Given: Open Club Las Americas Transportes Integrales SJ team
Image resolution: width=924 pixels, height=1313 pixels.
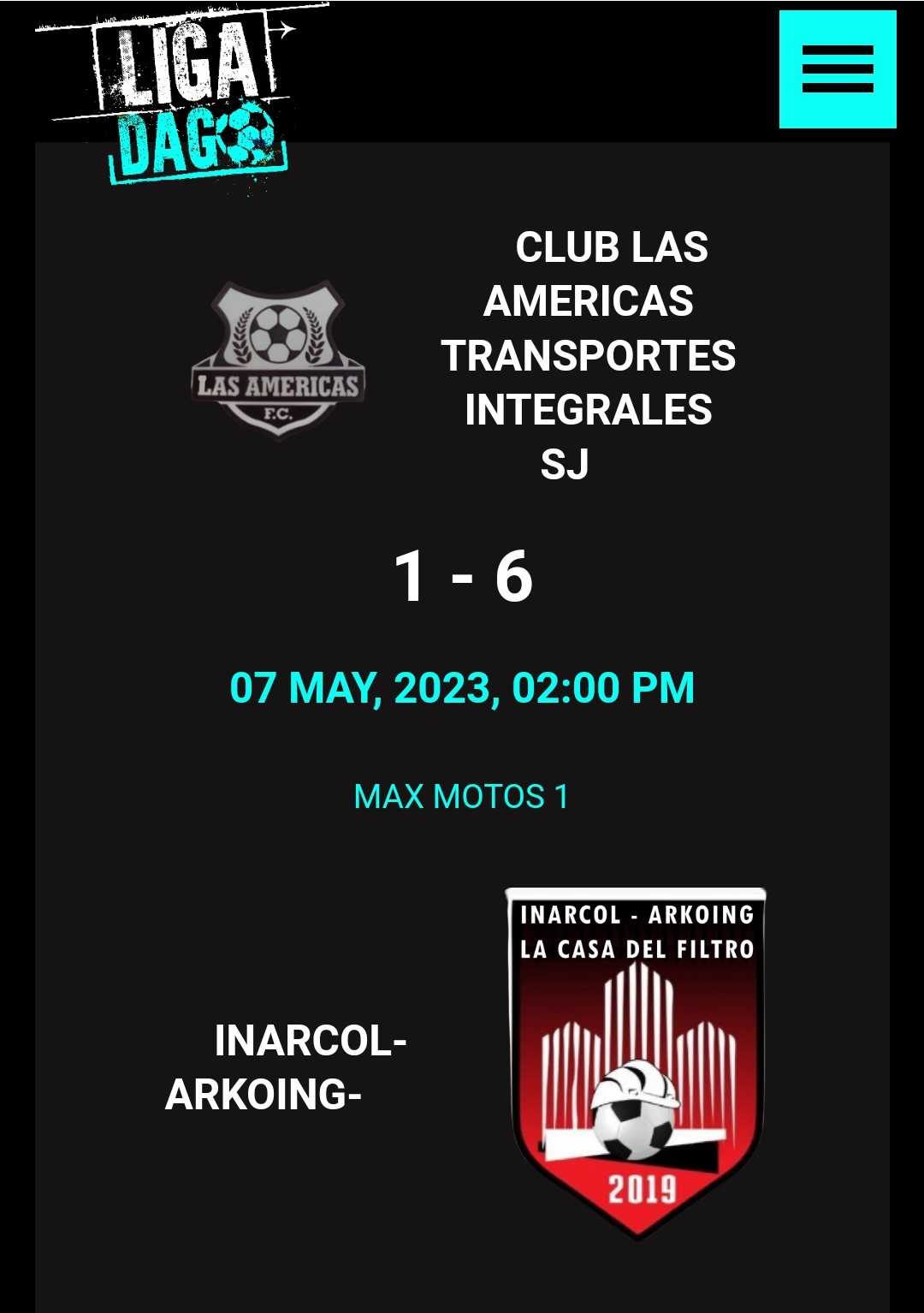Looking at the screenshot, I should point(588,355).
